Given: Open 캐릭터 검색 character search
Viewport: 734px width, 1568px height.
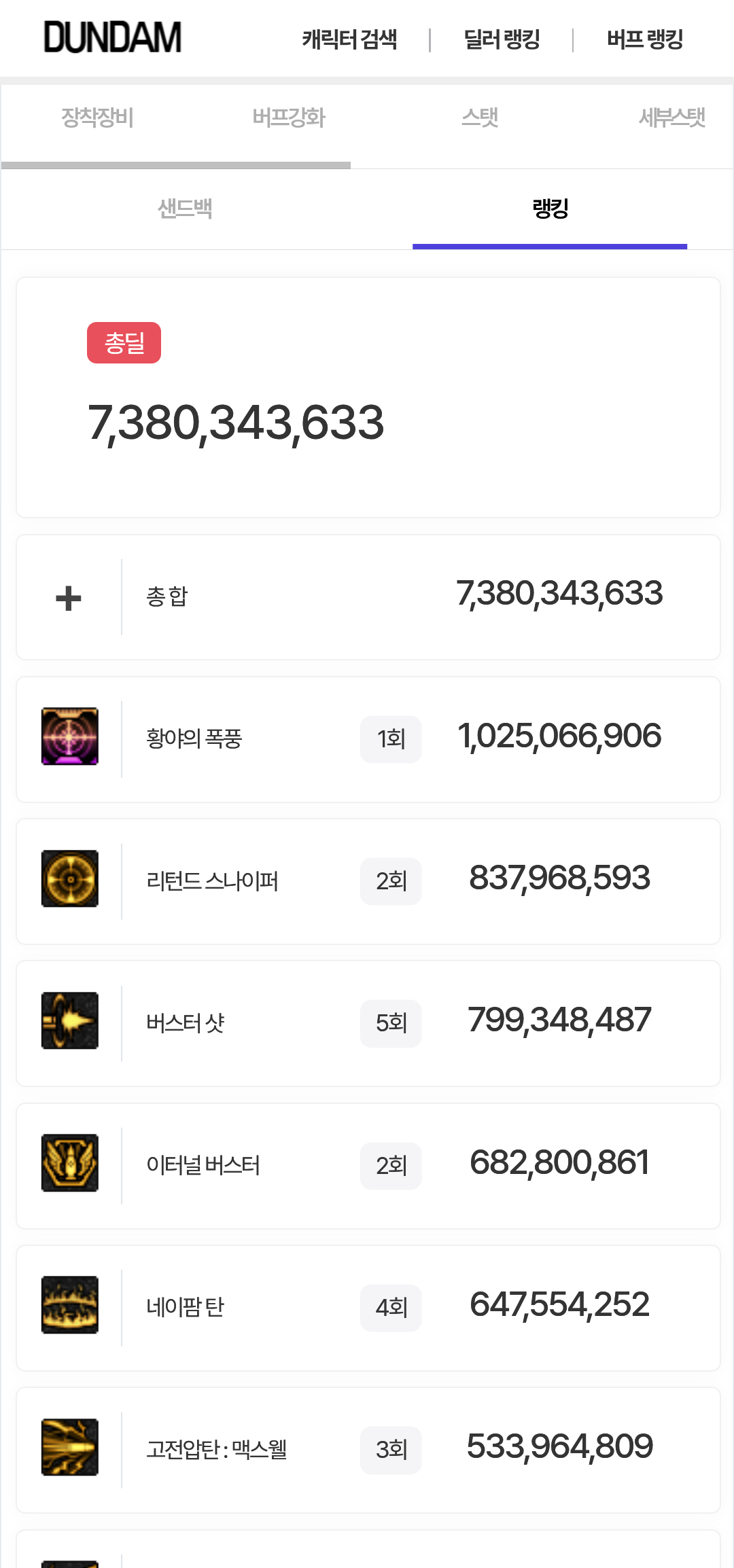Looking at the screenshot, I should [349, 39].
